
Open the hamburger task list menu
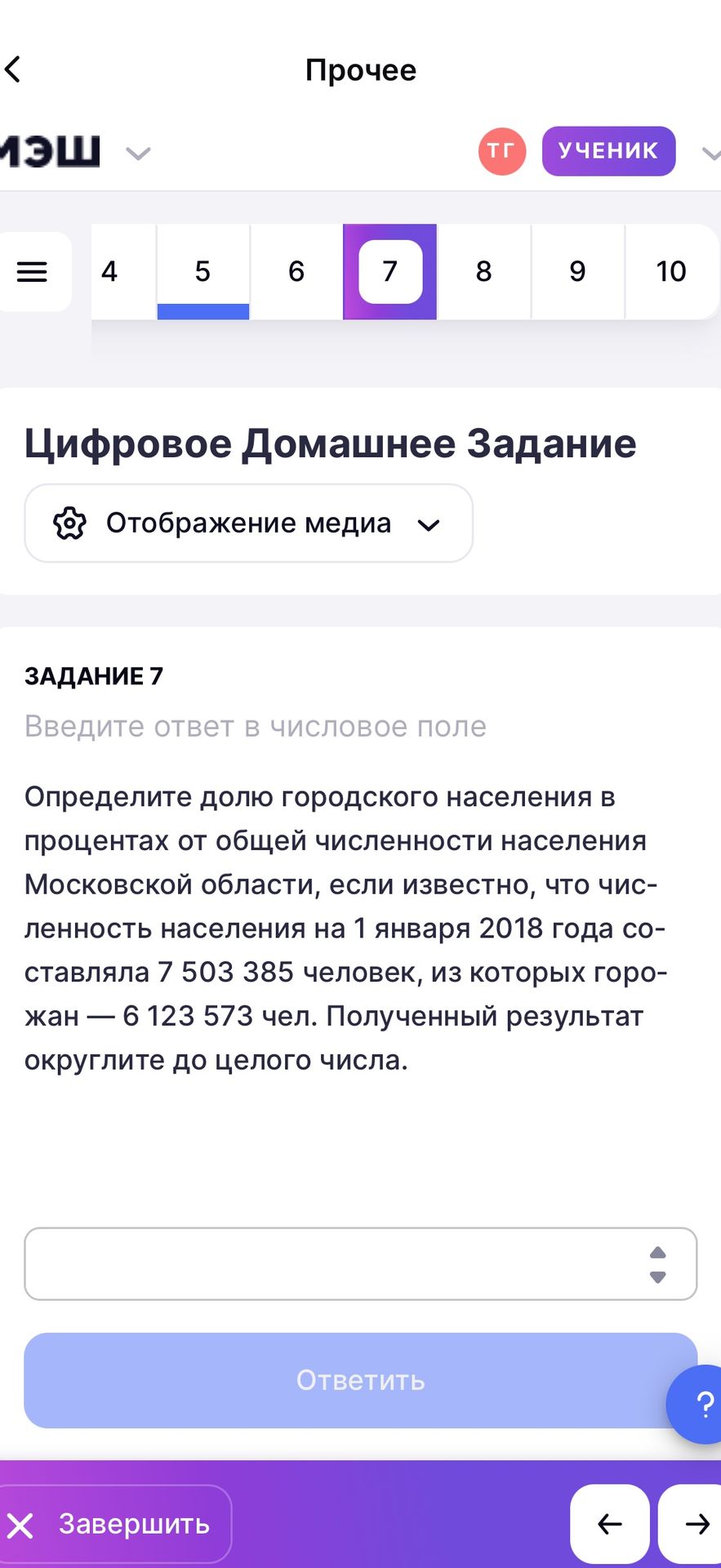coord(33,271)
